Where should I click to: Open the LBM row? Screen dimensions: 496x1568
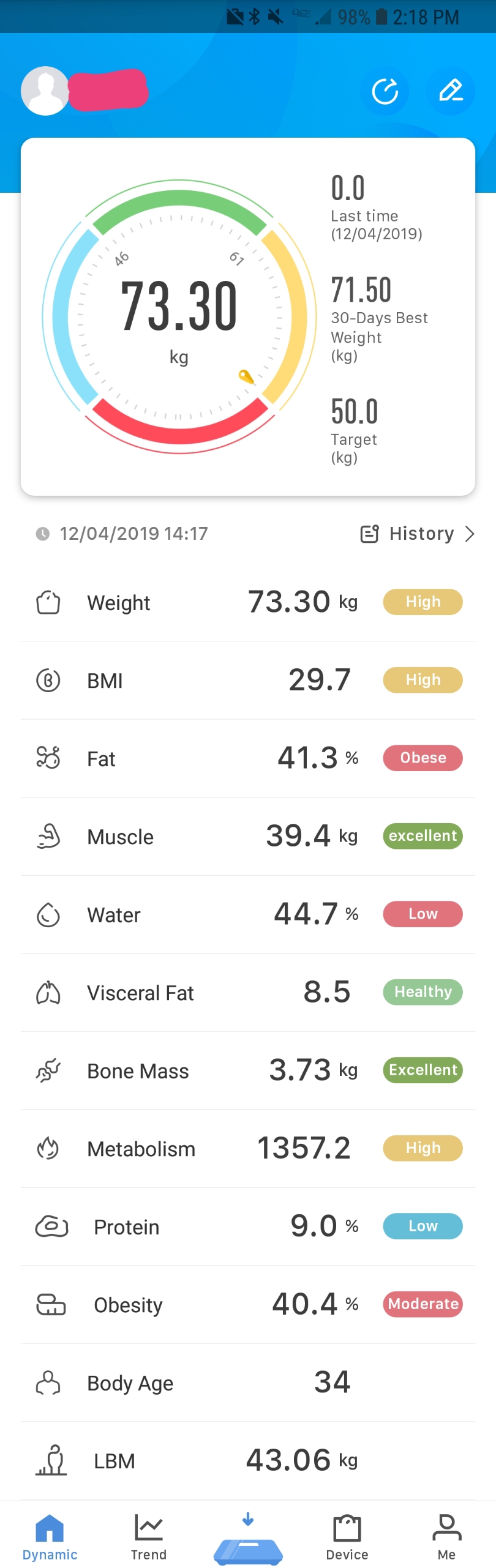point(248,1460)
